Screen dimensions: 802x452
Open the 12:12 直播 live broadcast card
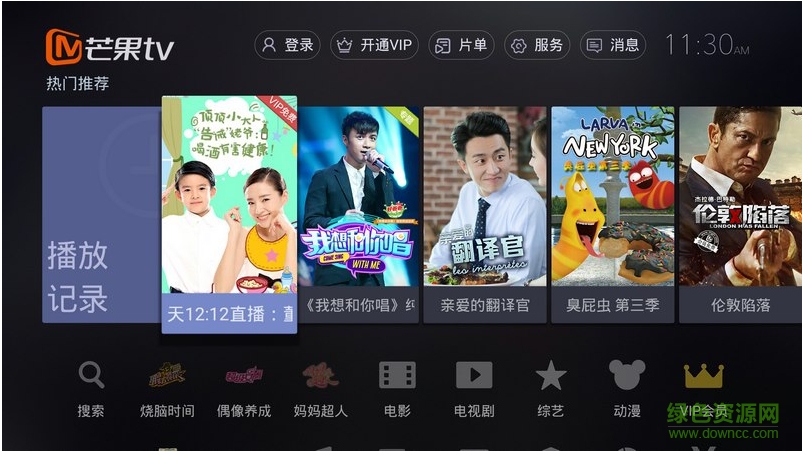pyautogui.click(x=229, y=214)
